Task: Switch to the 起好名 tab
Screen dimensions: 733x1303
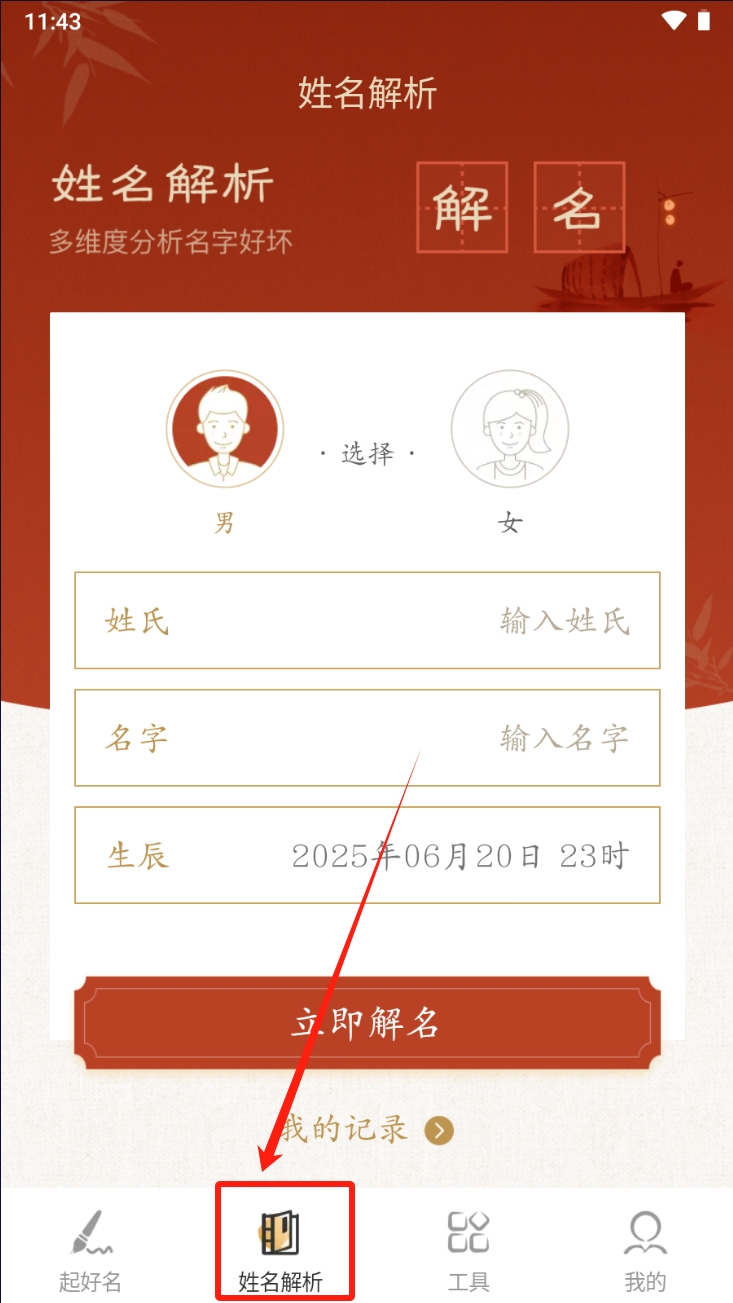Action: [x=90, y=1248]
